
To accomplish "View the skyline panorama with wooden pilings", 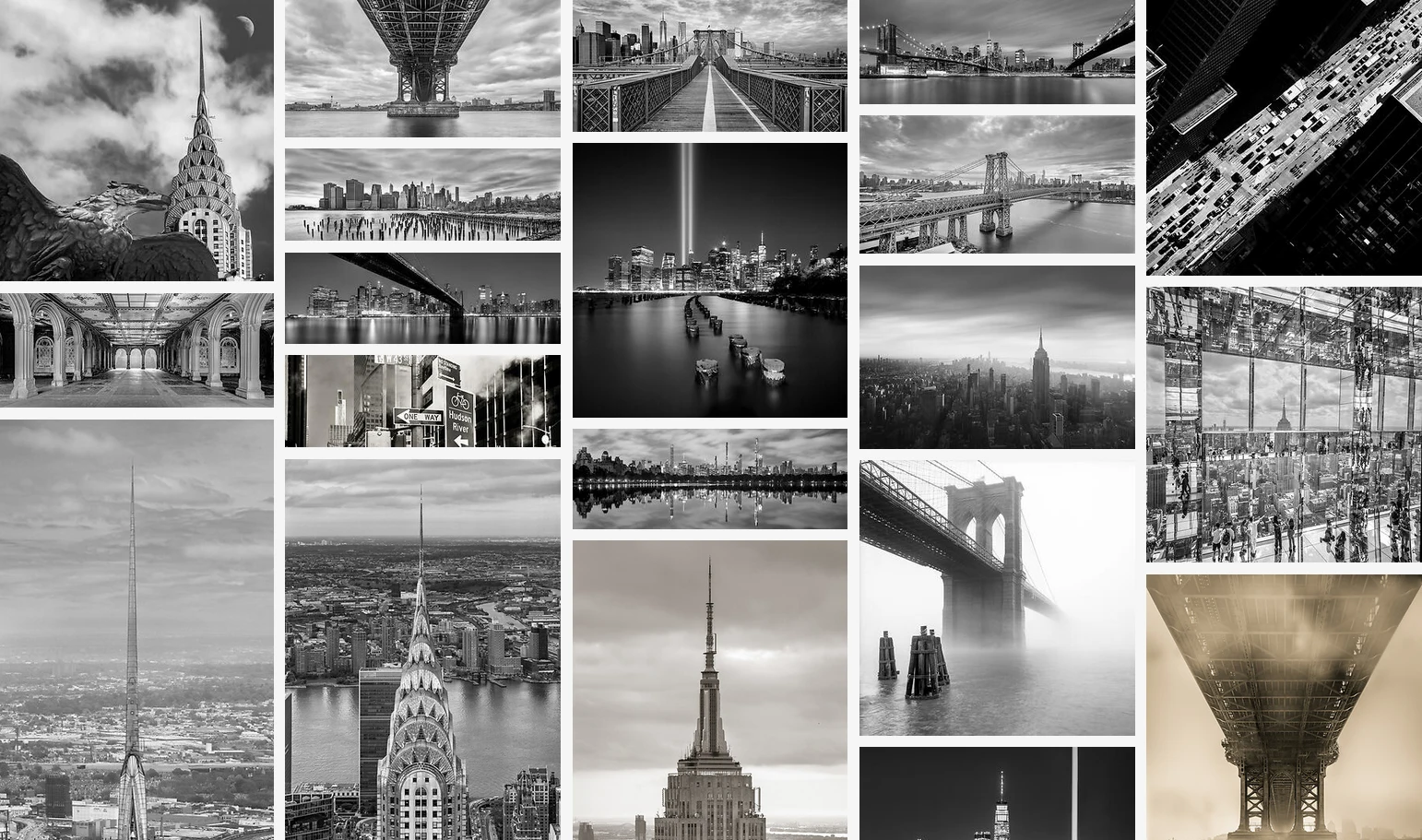I will click(x=422, y=195).
